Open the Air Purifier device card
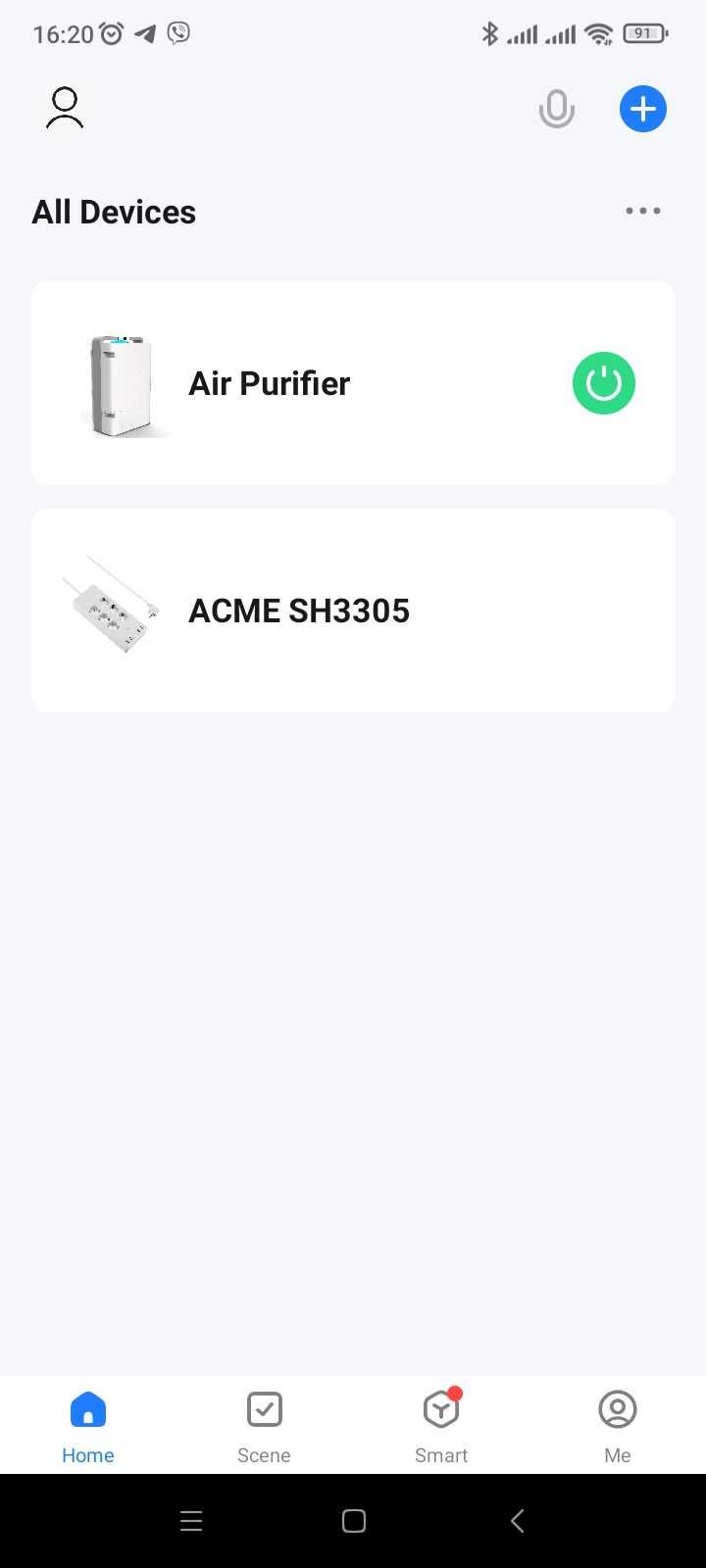This screenshot has width=706, height=1568. click(x=294, y=383)
